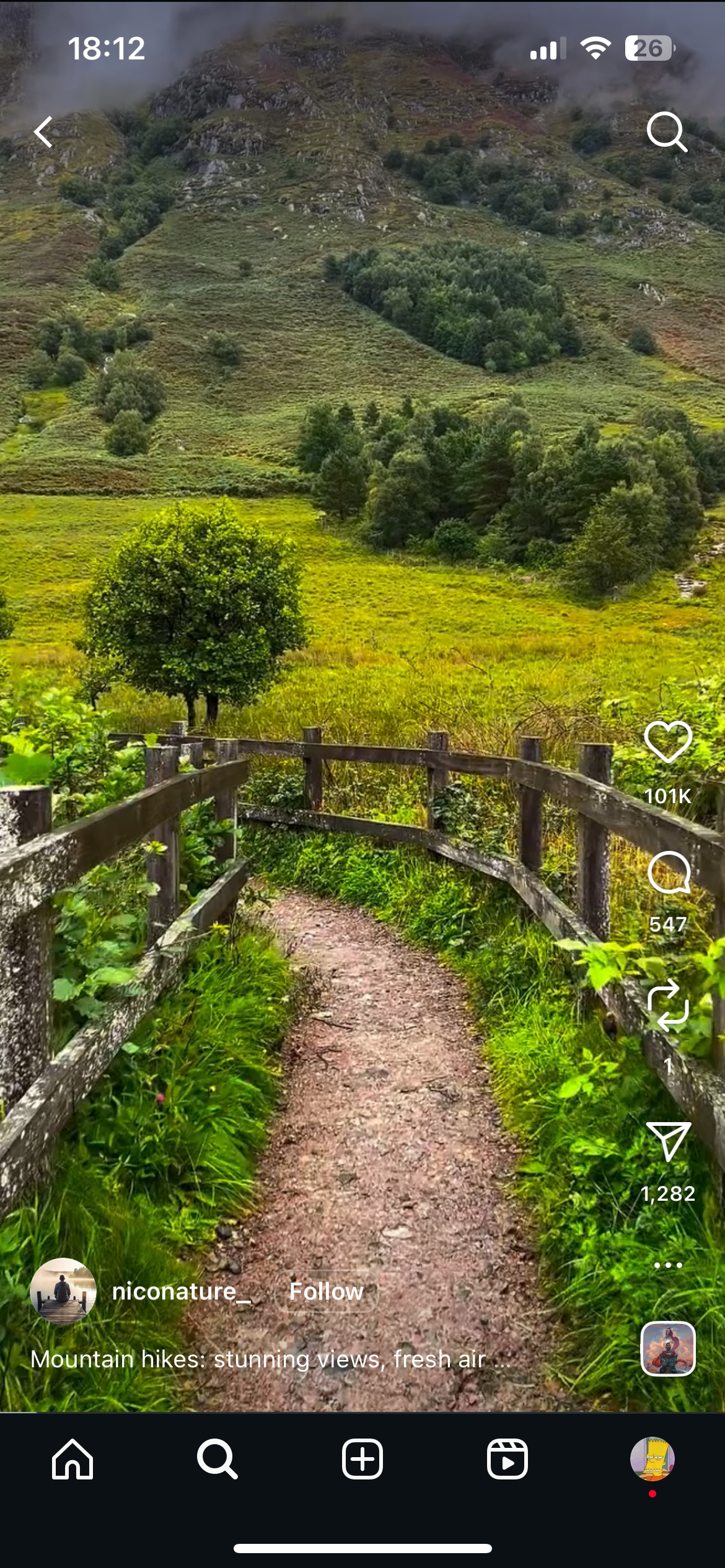725x1568 pixels.
Task: Open search from the top-right magnifier
Action: click(x=667, y=132)
